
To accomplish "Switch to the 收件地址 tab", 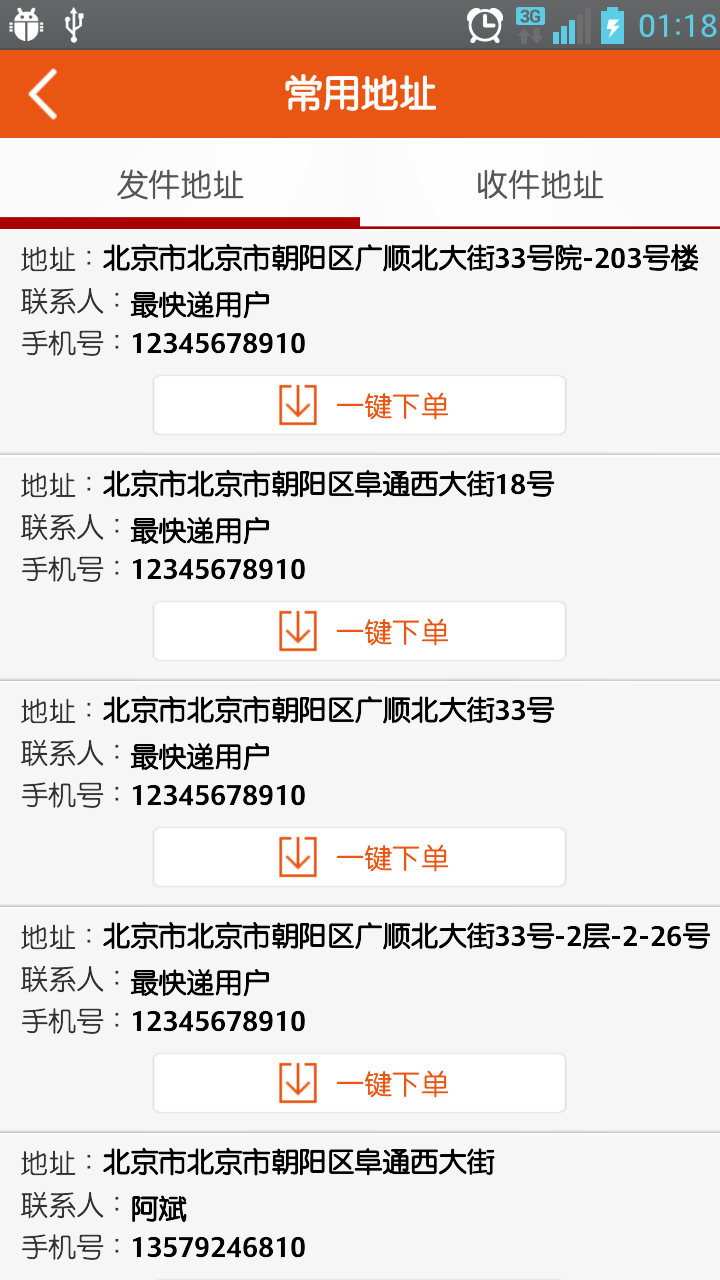I will click(540, 185).
